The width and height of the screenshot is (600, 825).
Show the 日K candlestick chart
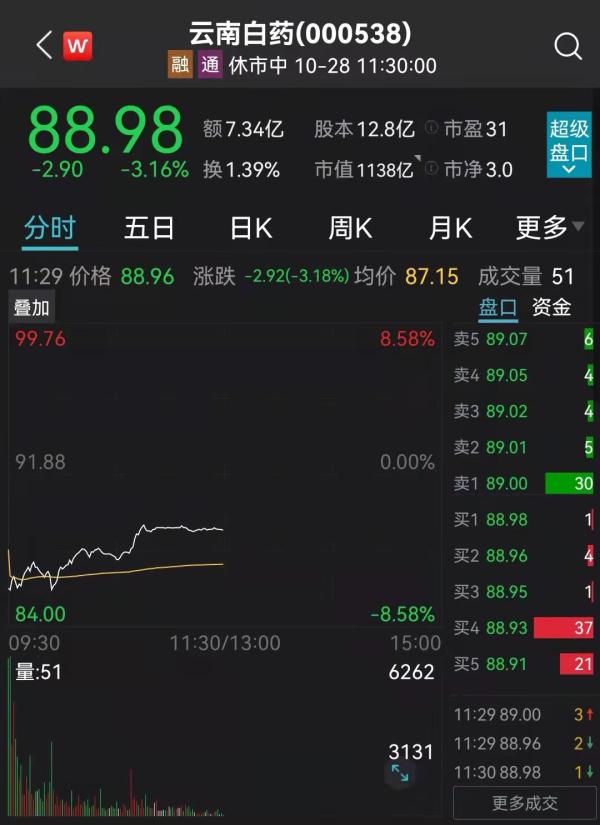point(250,228)
